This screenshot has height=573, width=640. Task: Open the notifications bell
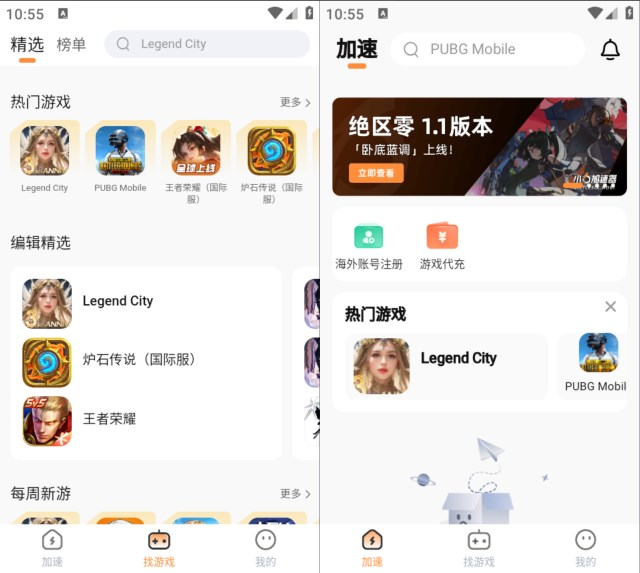(610, 49)
